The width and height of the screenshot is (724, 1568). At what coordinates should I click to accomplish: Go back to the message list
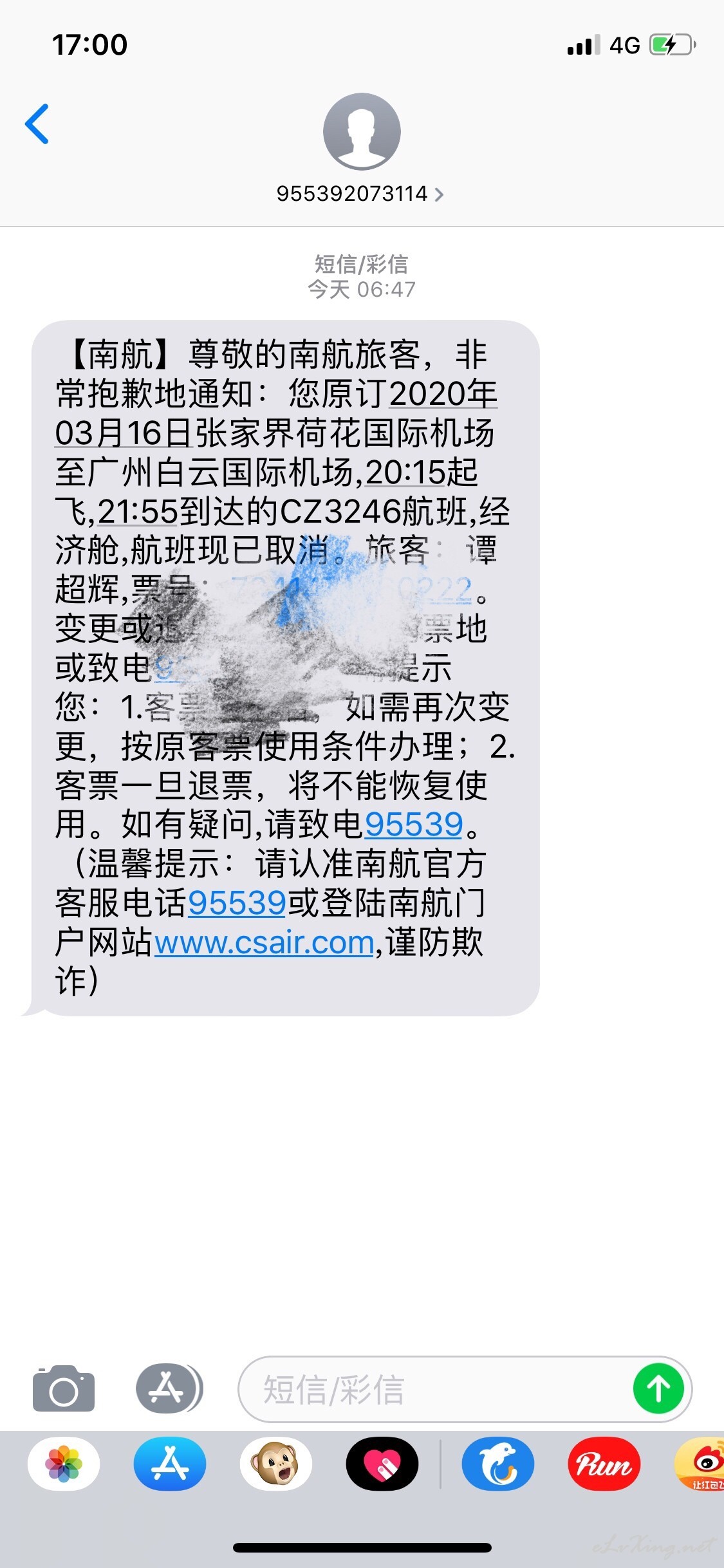37,124
